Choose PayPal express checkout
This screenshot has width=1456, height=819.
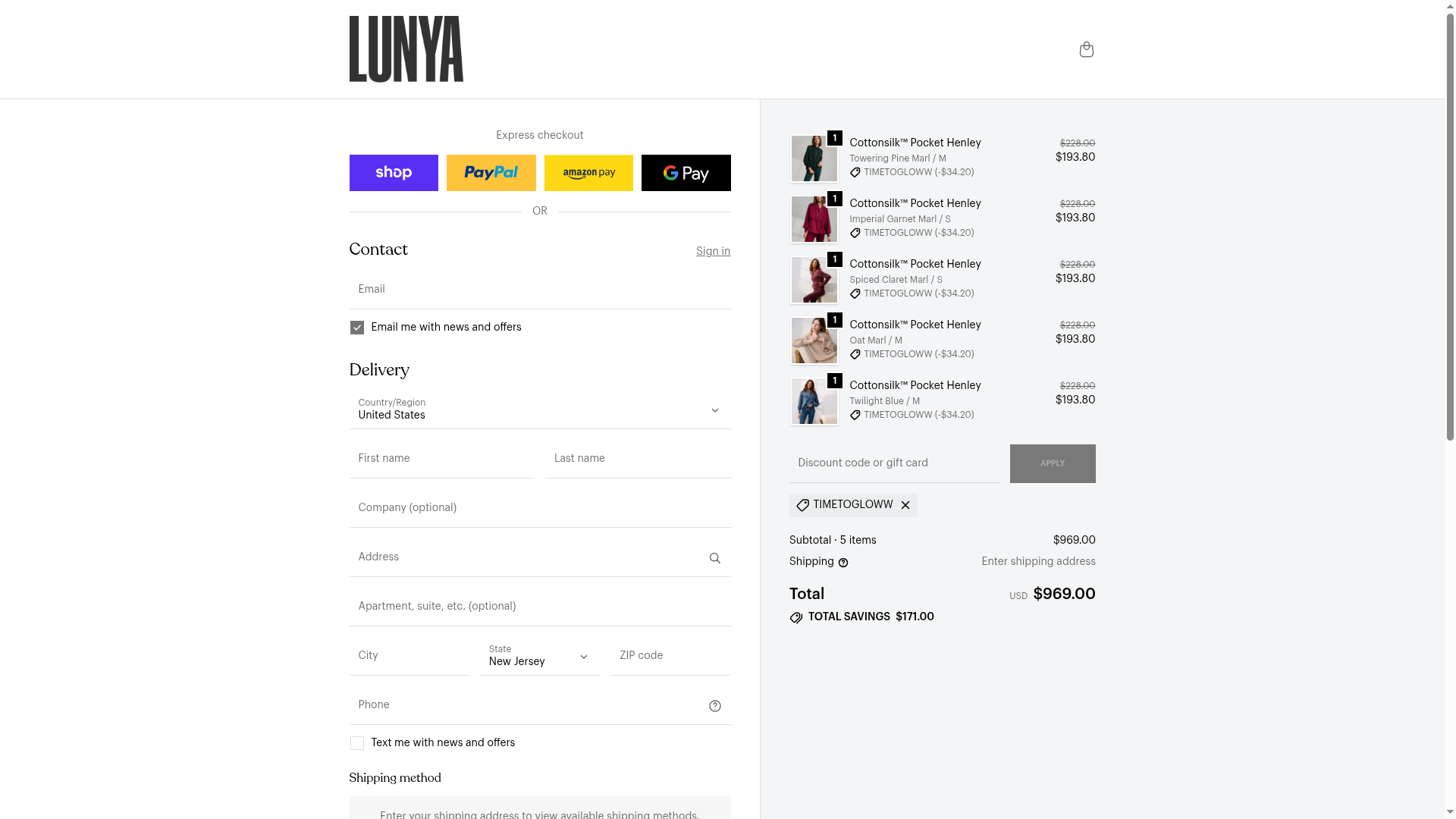491,173
